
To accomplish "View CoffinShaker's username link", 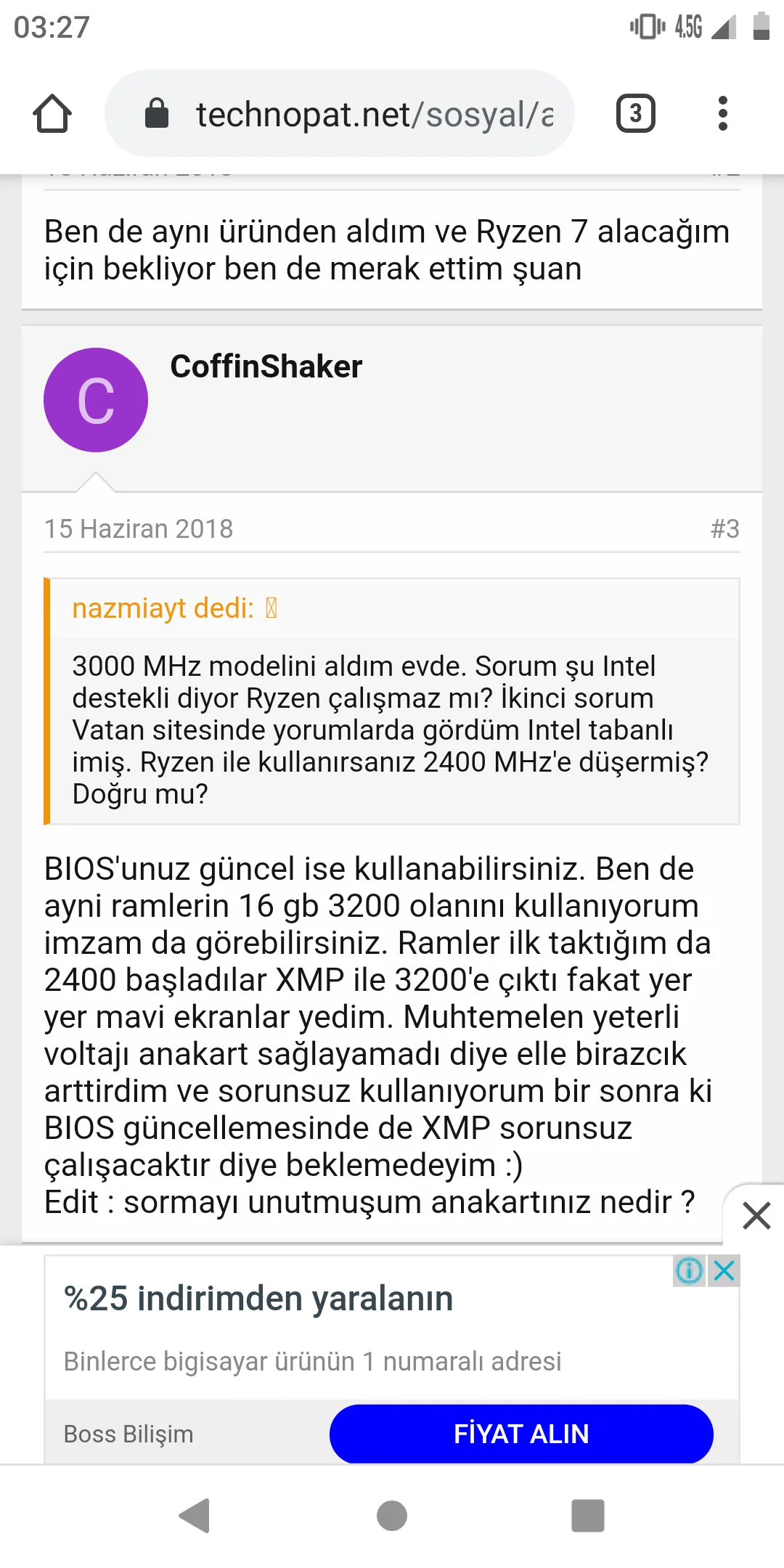I will pos(266,367).
